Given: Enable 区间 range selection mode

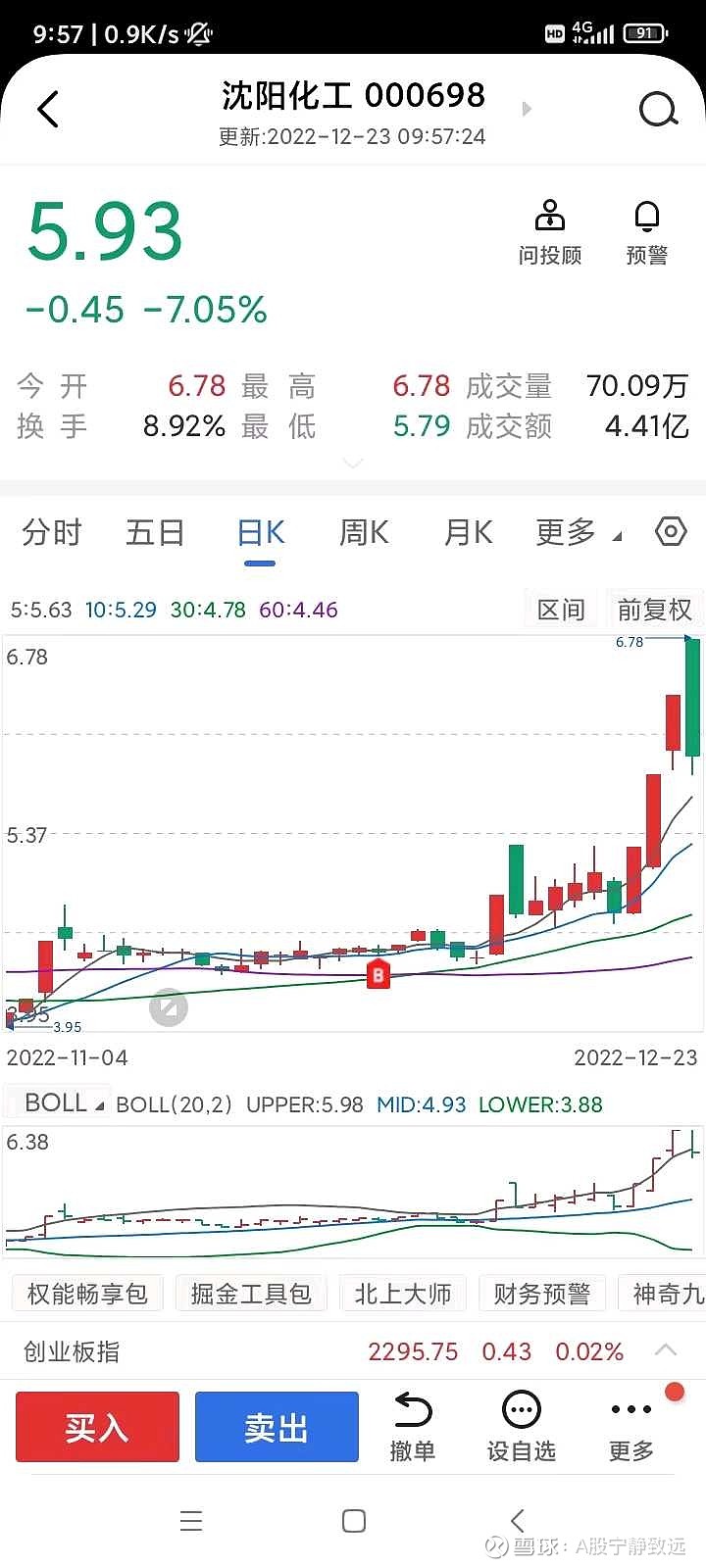Looking at the screenshot, I should [x=561, y=609].
